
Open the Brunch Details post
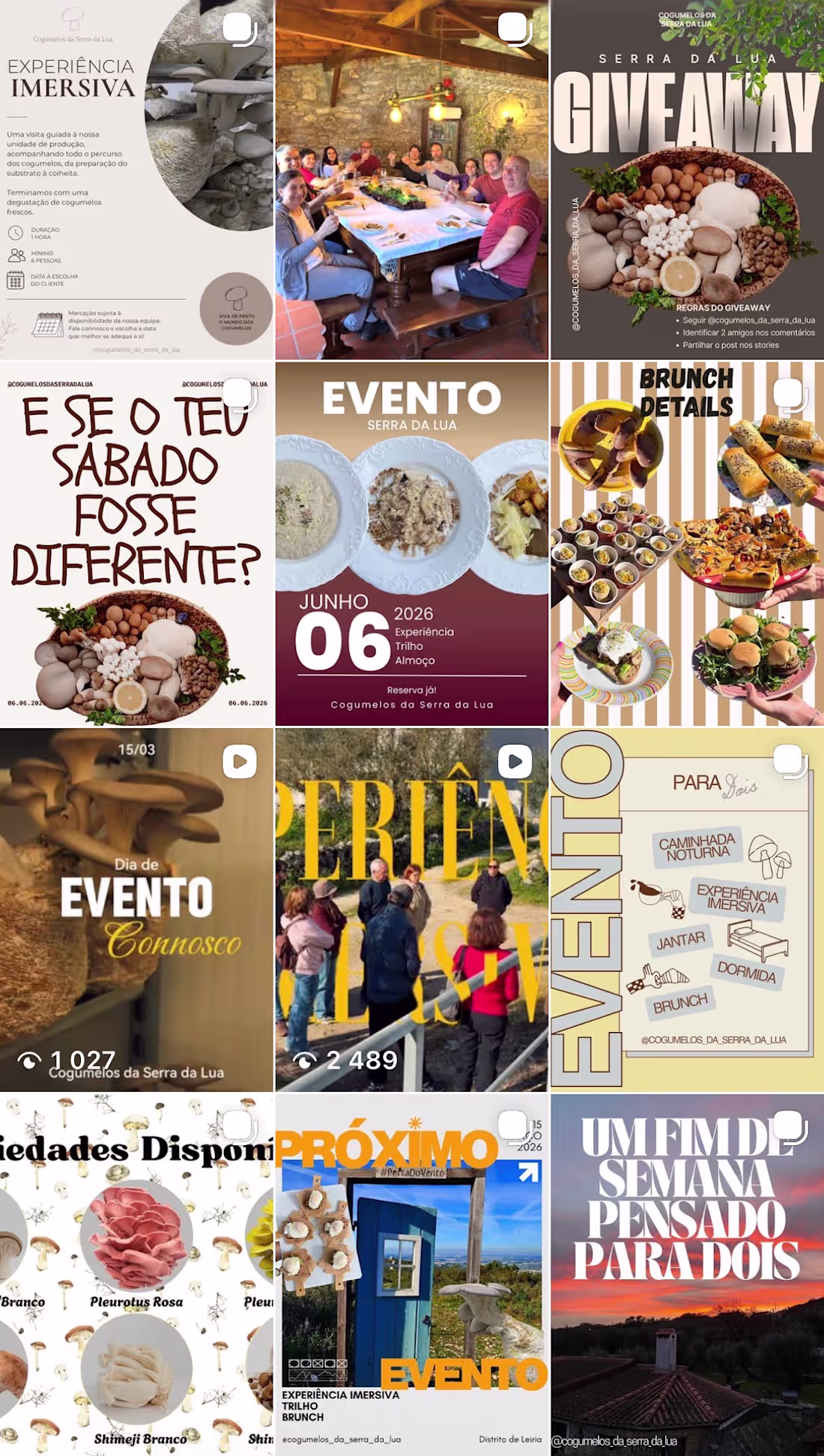(x=688, y=544)
